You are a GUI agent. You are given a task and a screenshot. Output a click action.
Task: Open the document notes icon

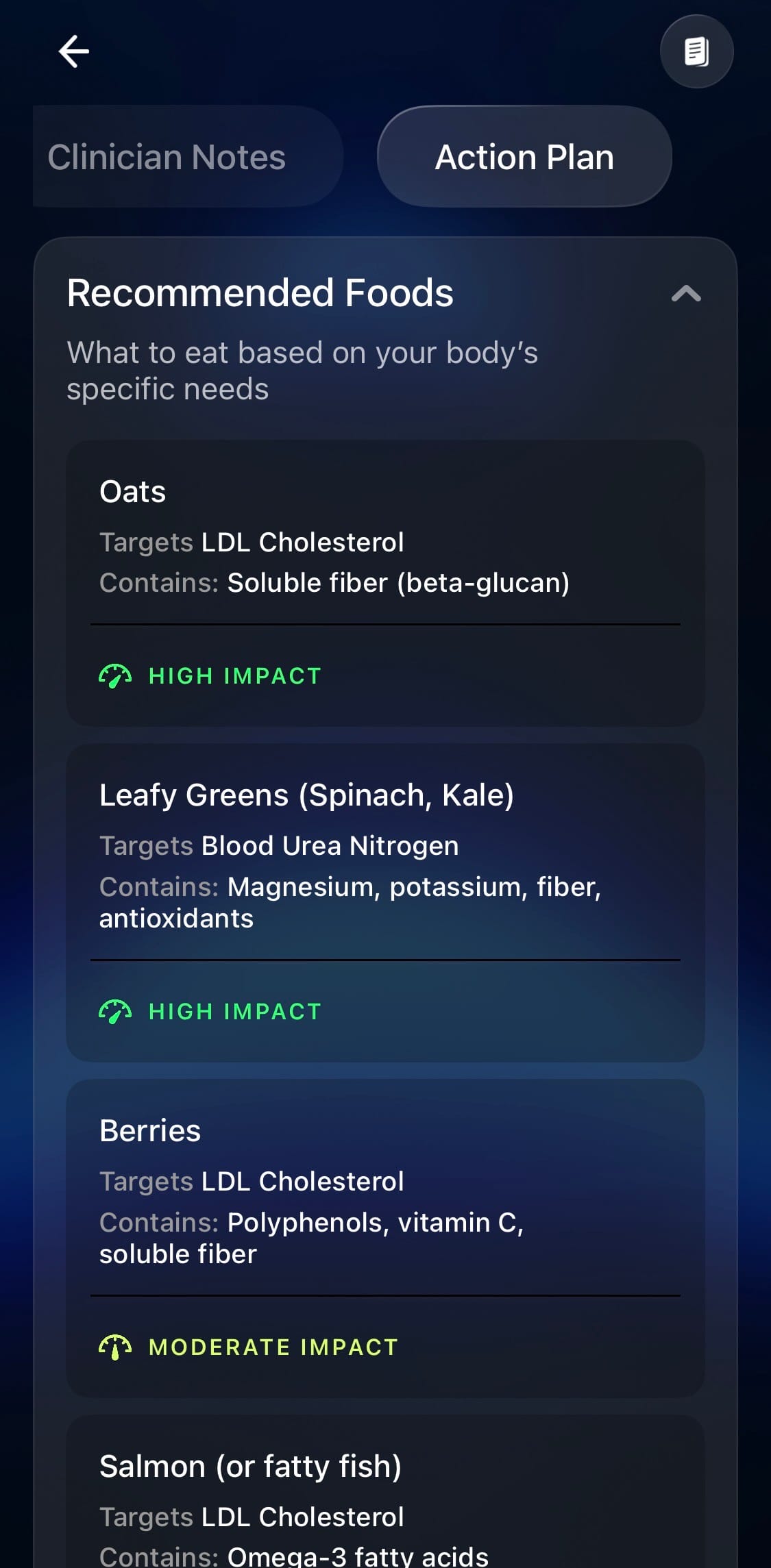pos(696,51)
